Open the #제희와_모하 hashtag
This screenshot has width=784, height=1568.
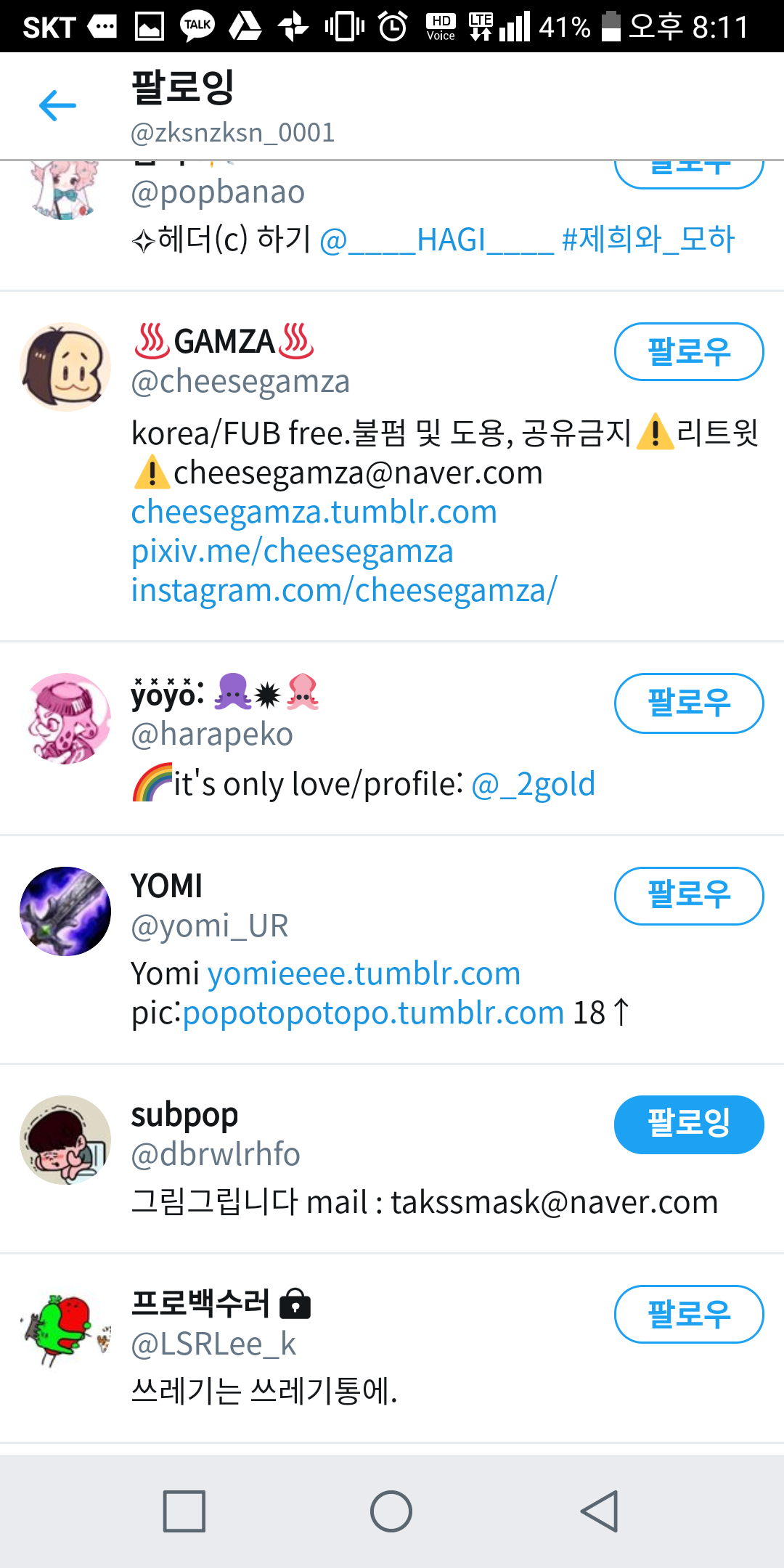point(648,240)
